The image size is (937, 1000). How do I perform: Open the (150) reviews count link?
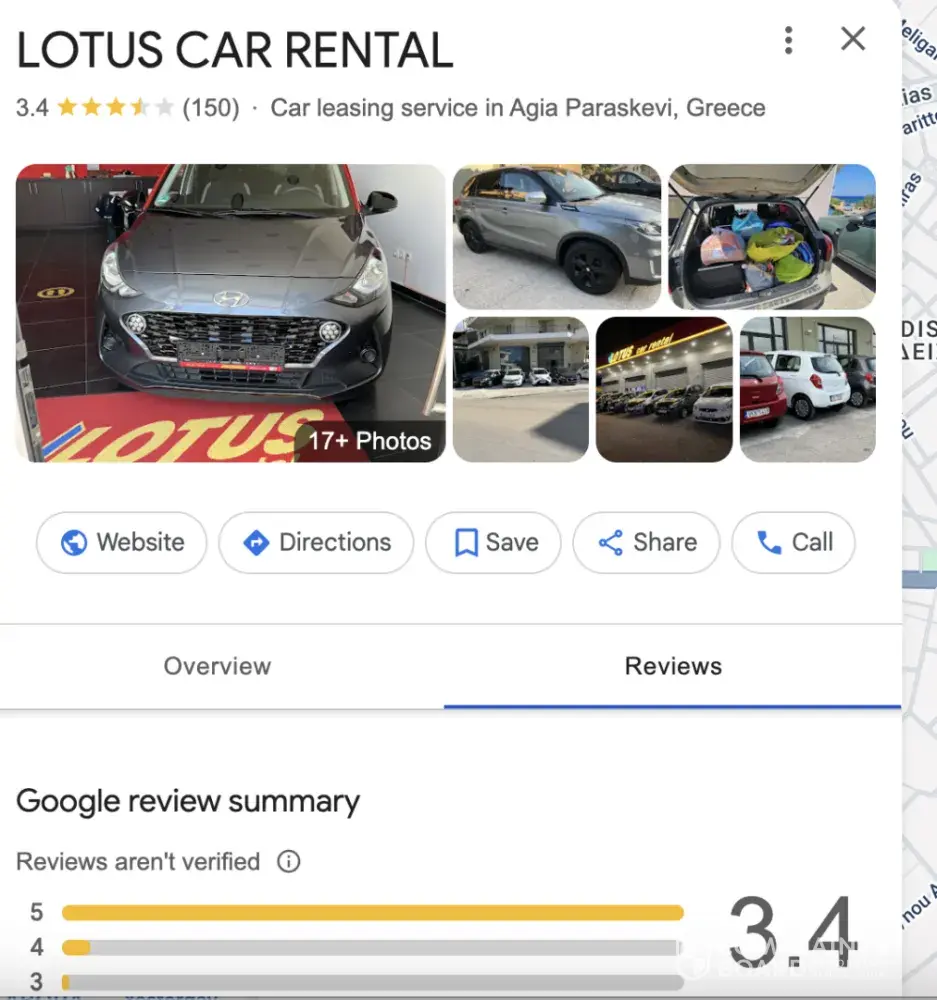[x=211, y=108]
